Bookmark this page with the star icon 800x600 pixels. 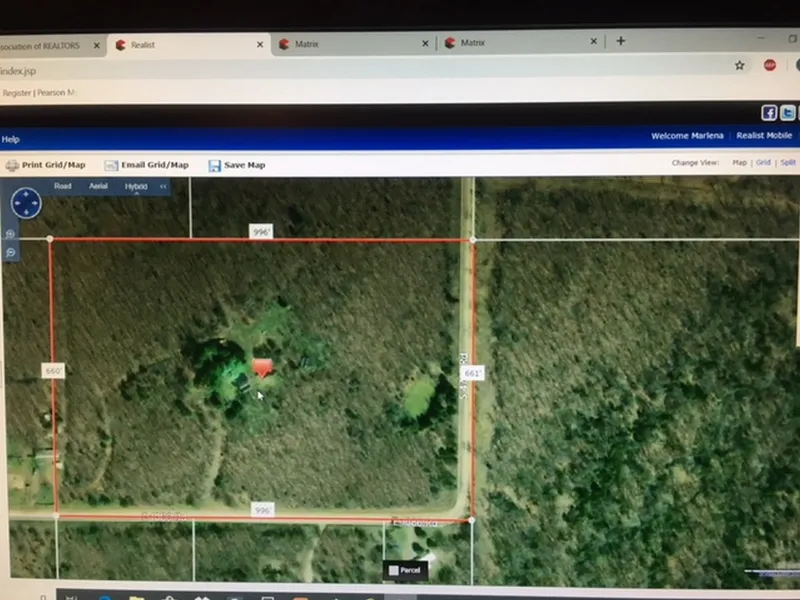click(739, 65)
